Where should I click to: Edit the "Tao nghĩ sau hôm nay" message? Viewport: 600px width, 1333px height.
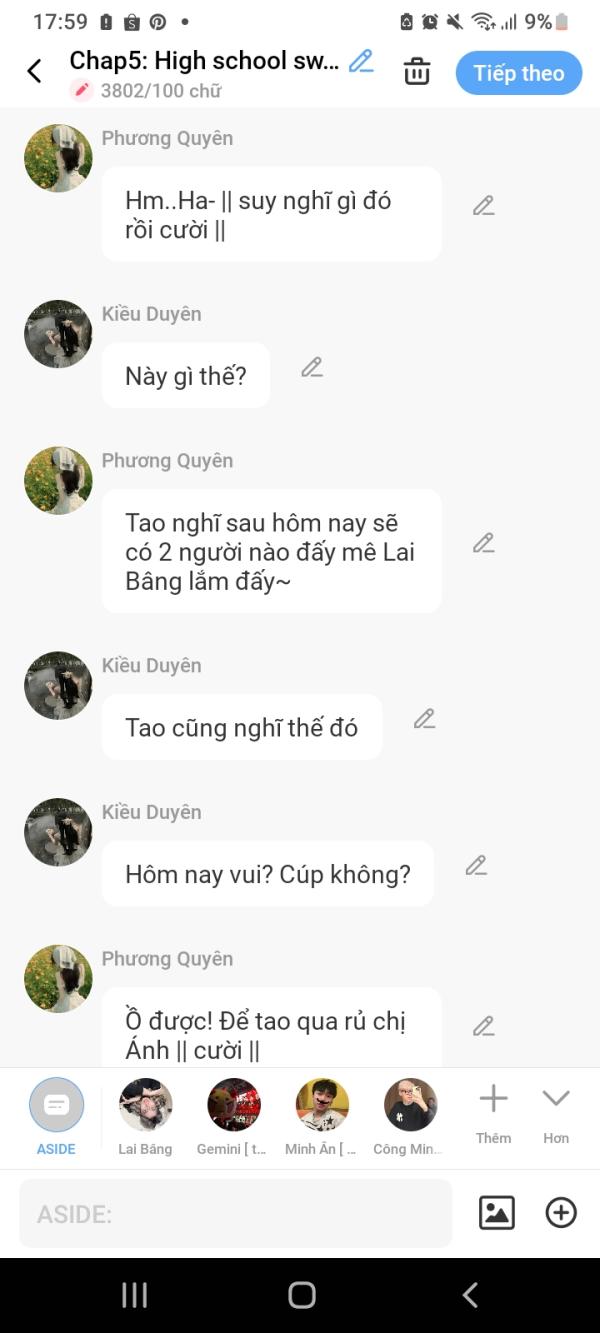pyautogui.click(x=484, y=544)
